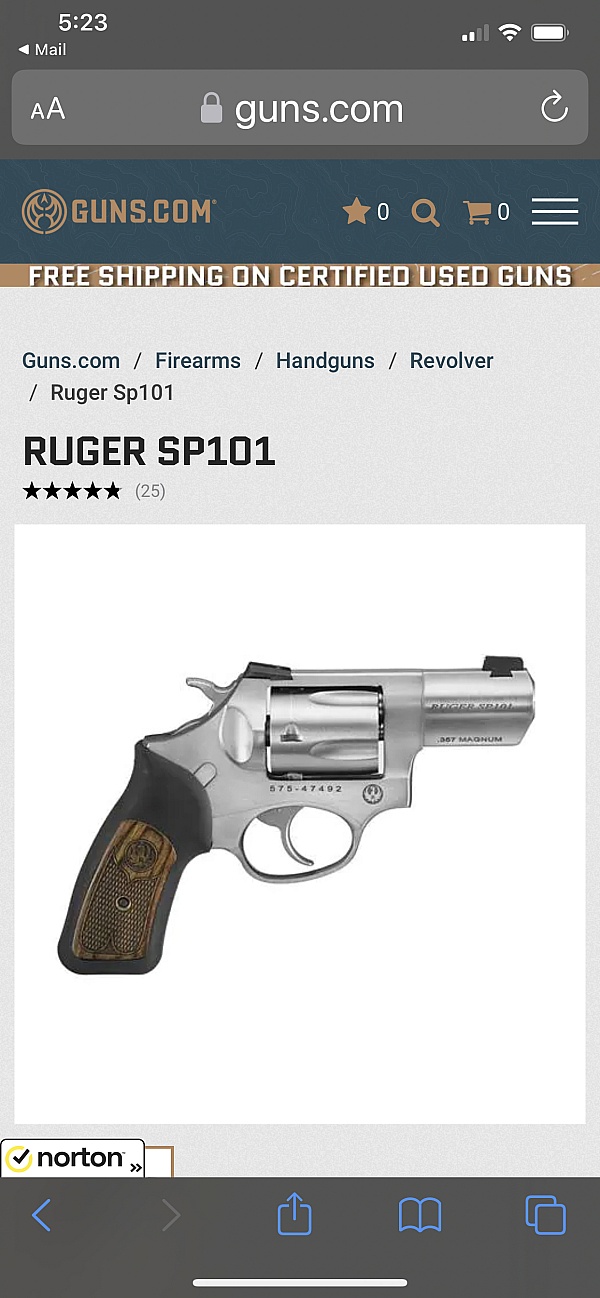
Task: Open the site search
Action: tap(425, 213)
